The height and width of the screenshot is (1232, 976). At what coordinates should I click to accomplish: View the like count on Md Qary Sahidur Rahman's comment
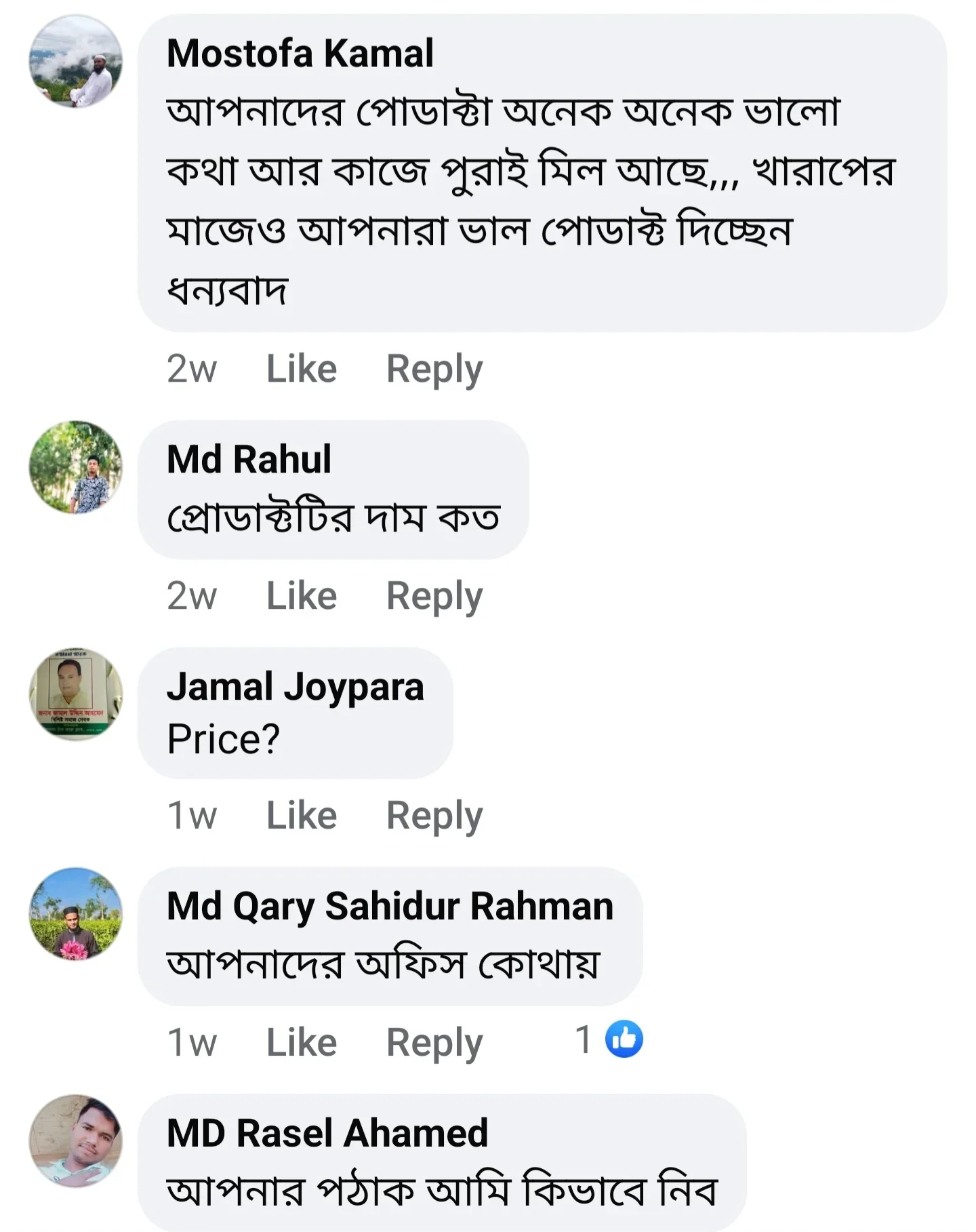(x=583, y=1042)
